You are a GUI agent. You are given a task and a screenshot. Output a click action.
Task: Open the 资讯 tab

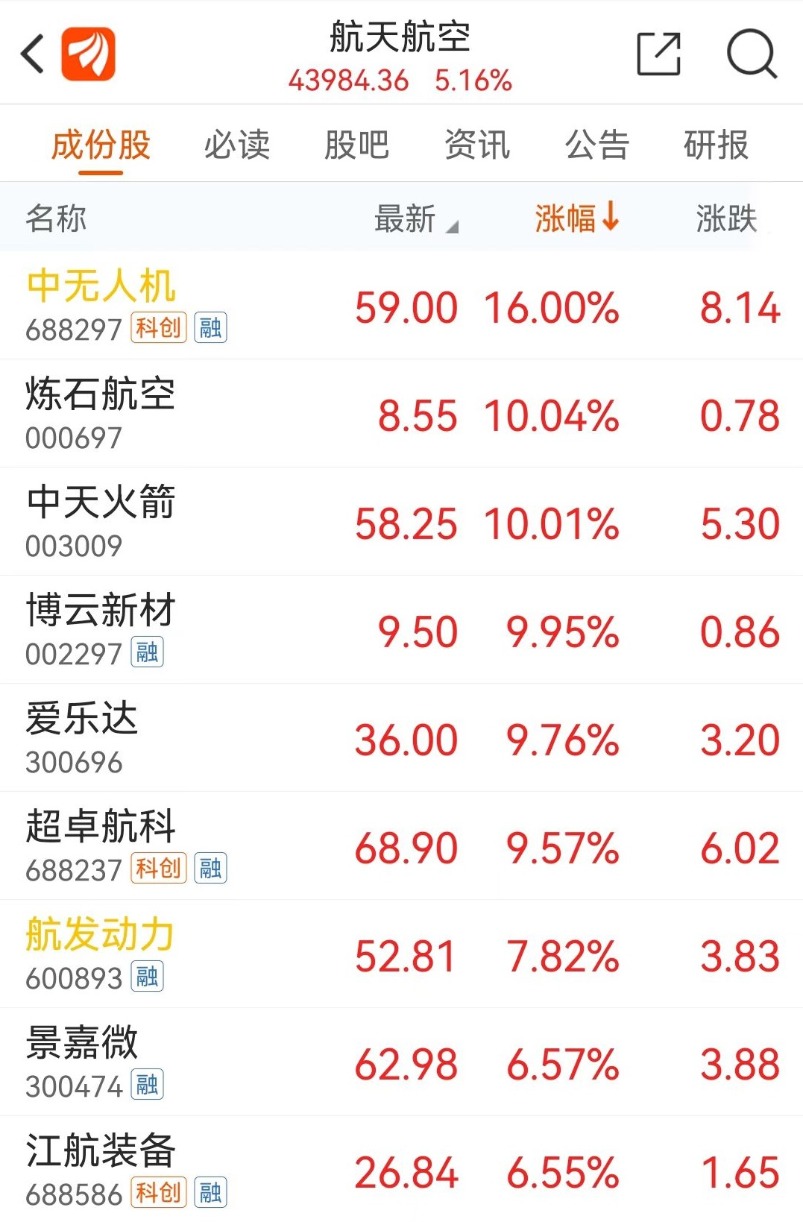[477, 145]
